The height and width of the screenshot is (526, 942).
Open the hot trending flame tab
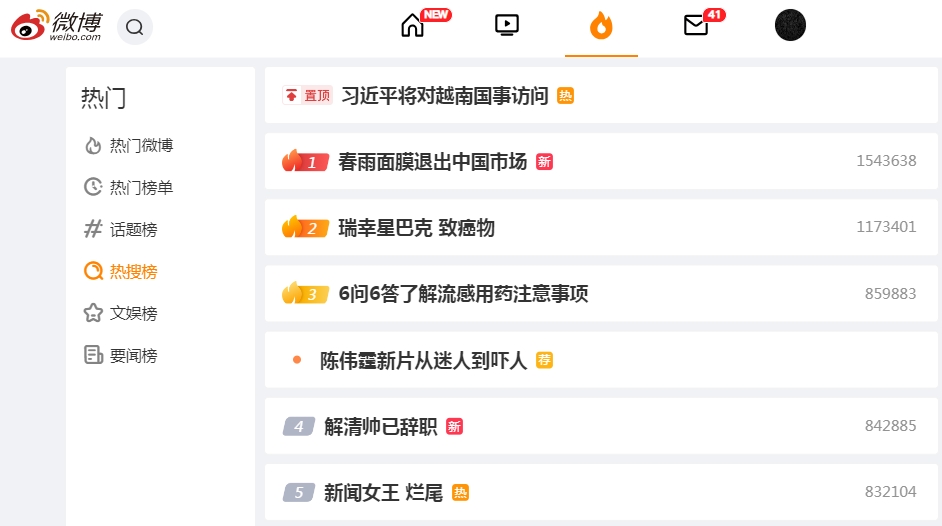(601, 26)
